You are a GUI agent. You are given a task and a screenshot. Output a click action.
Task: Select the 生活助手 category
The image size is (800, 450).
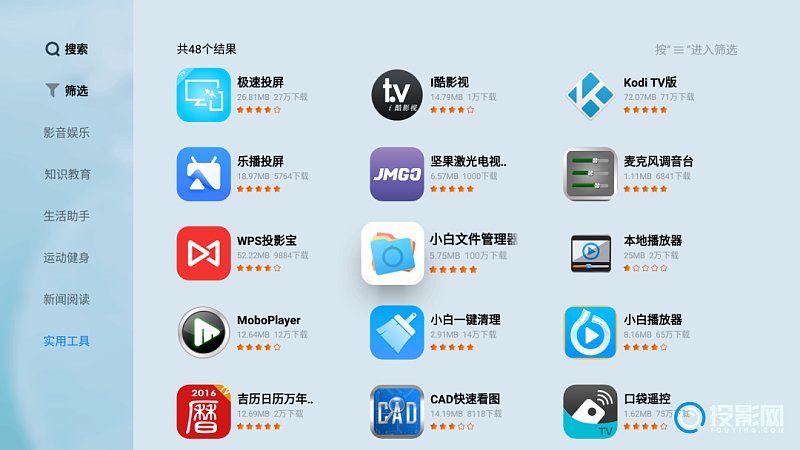click(67, 216)
